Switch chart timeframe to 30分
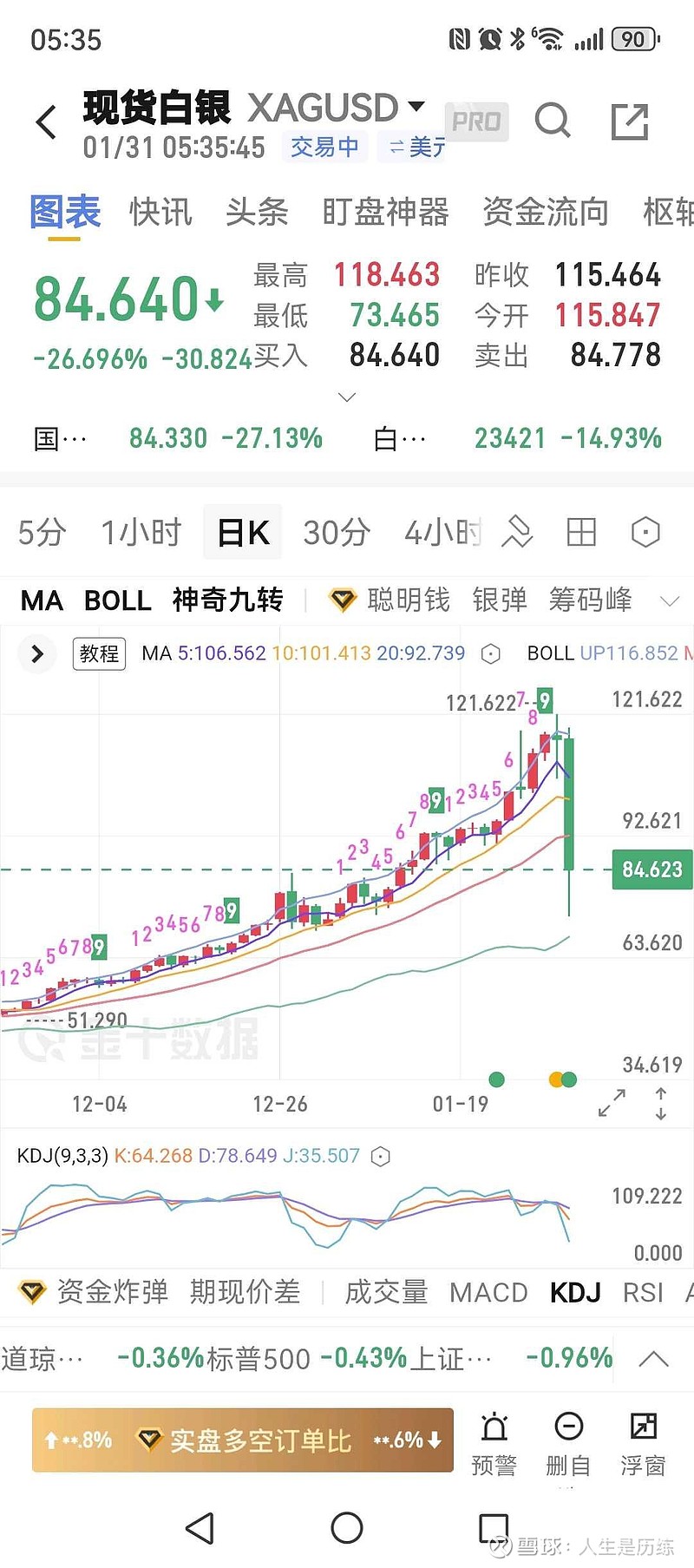 point(337,532)
